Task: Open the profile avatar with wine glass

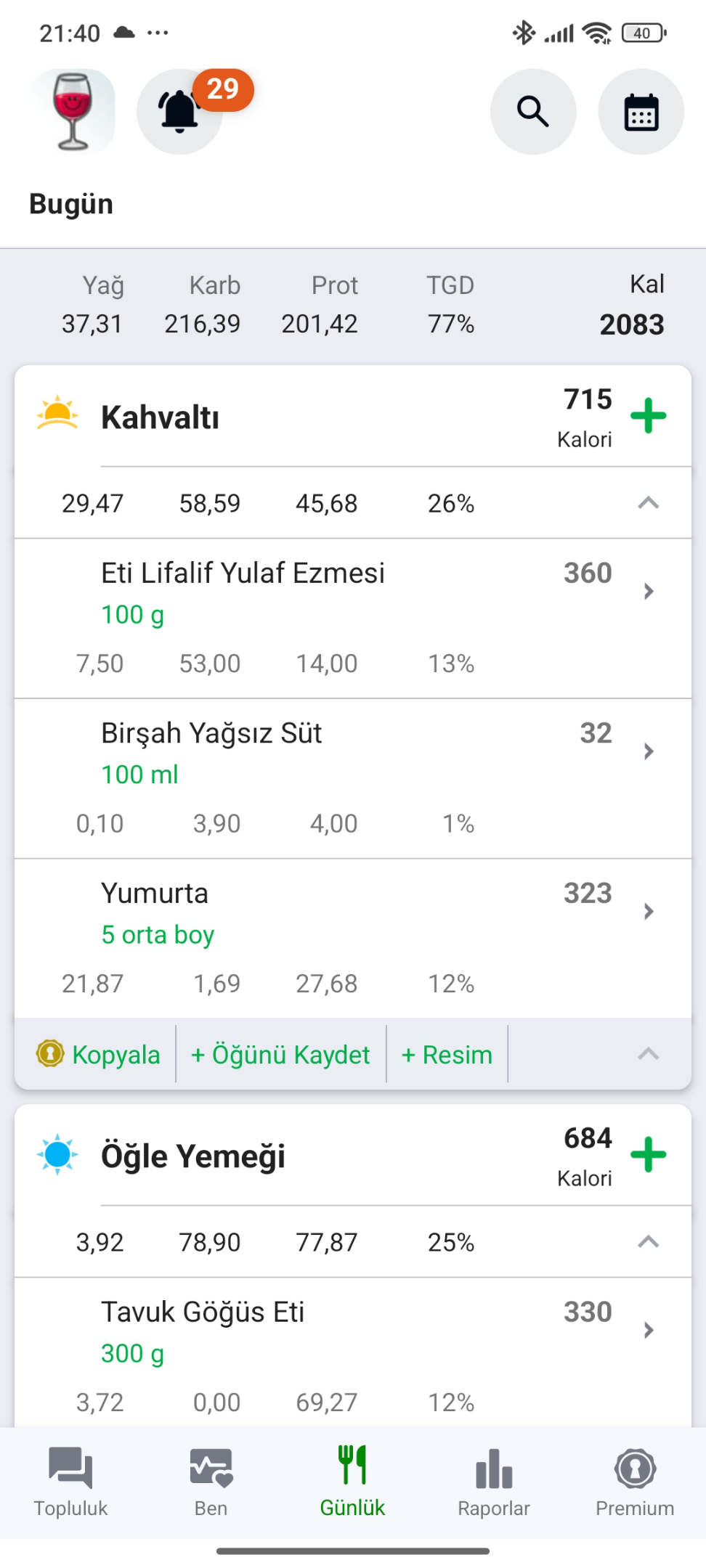Action: point(73,111)
